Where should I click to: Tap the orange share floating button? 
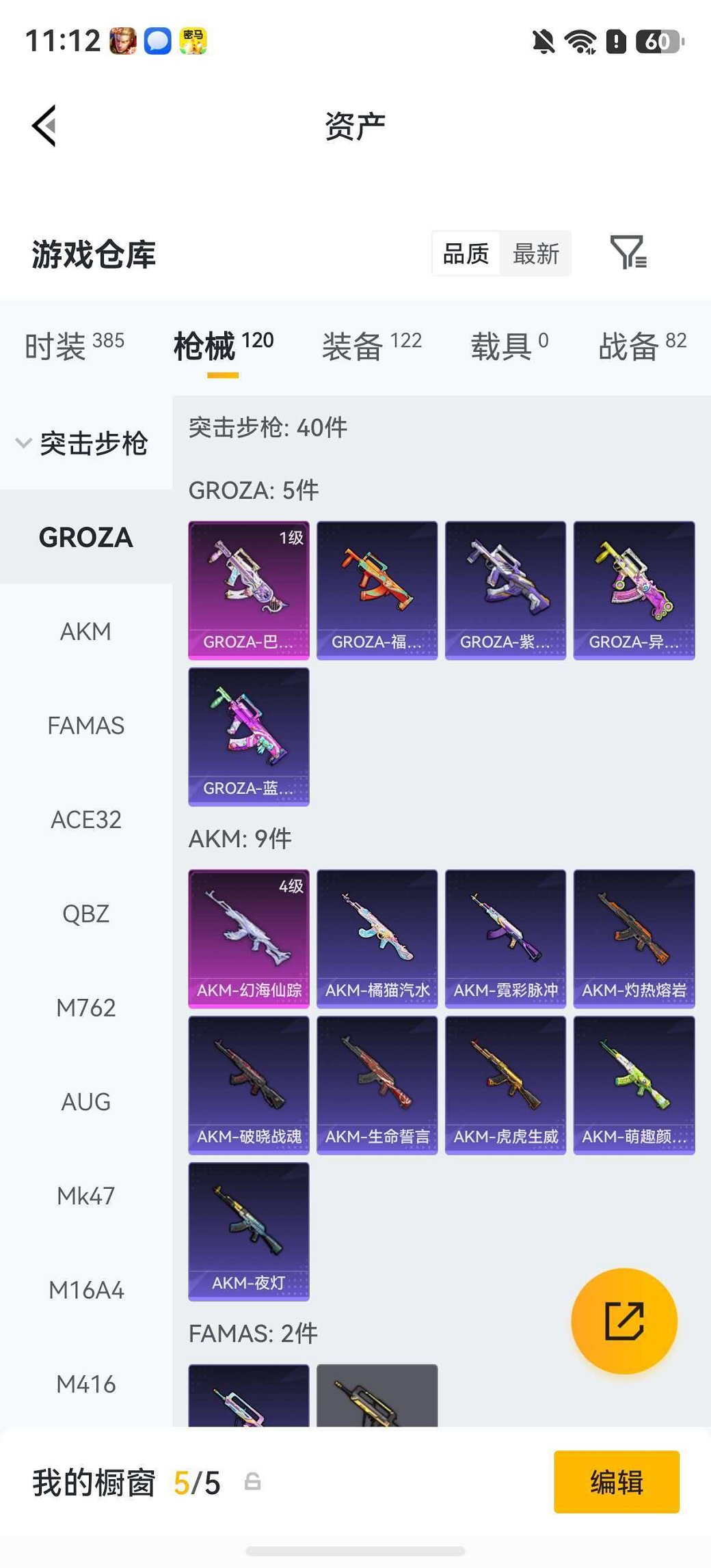pos(624,1321)
